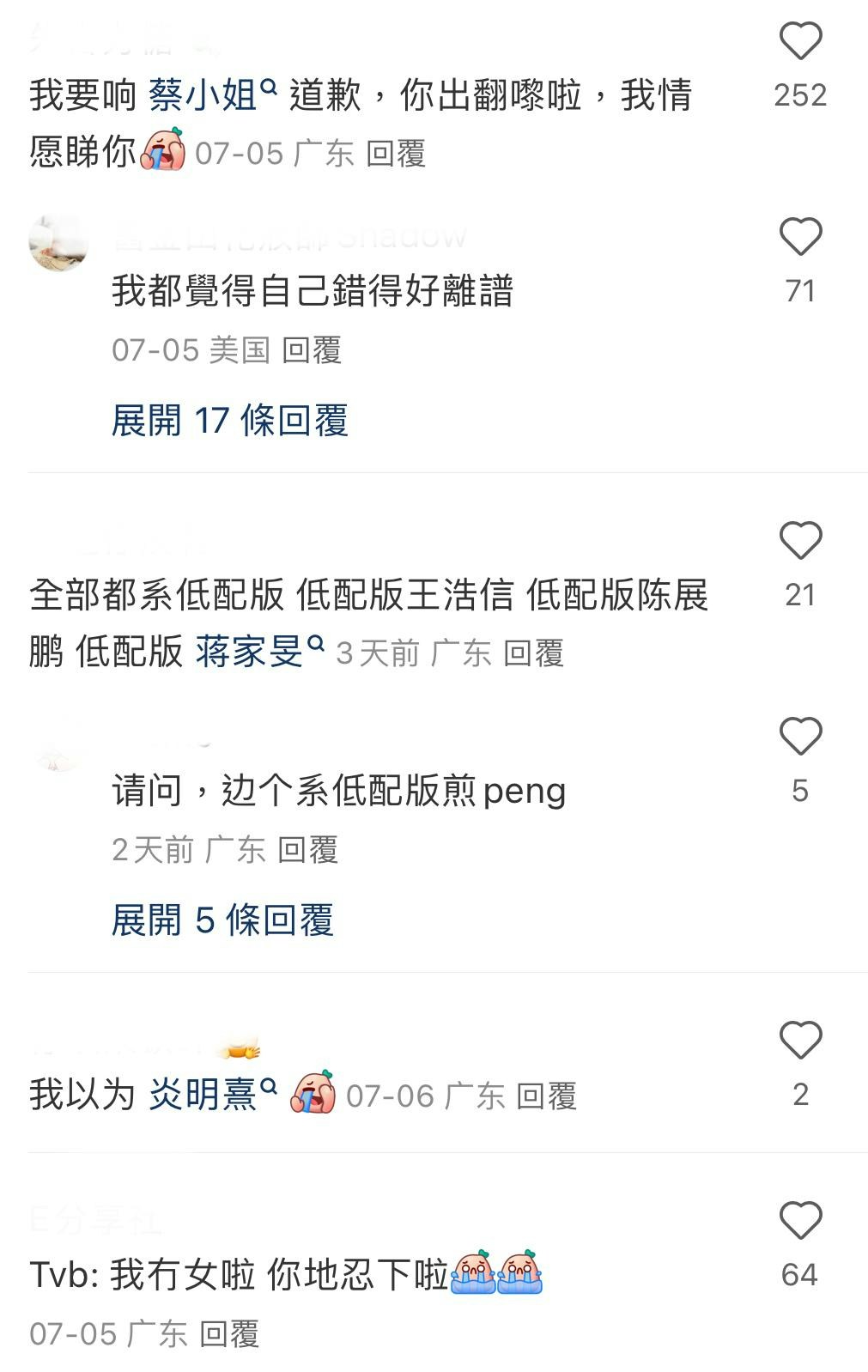
Task: Like the reply 我都覺得自己錯得好離譜
Action: coord(800,237)
